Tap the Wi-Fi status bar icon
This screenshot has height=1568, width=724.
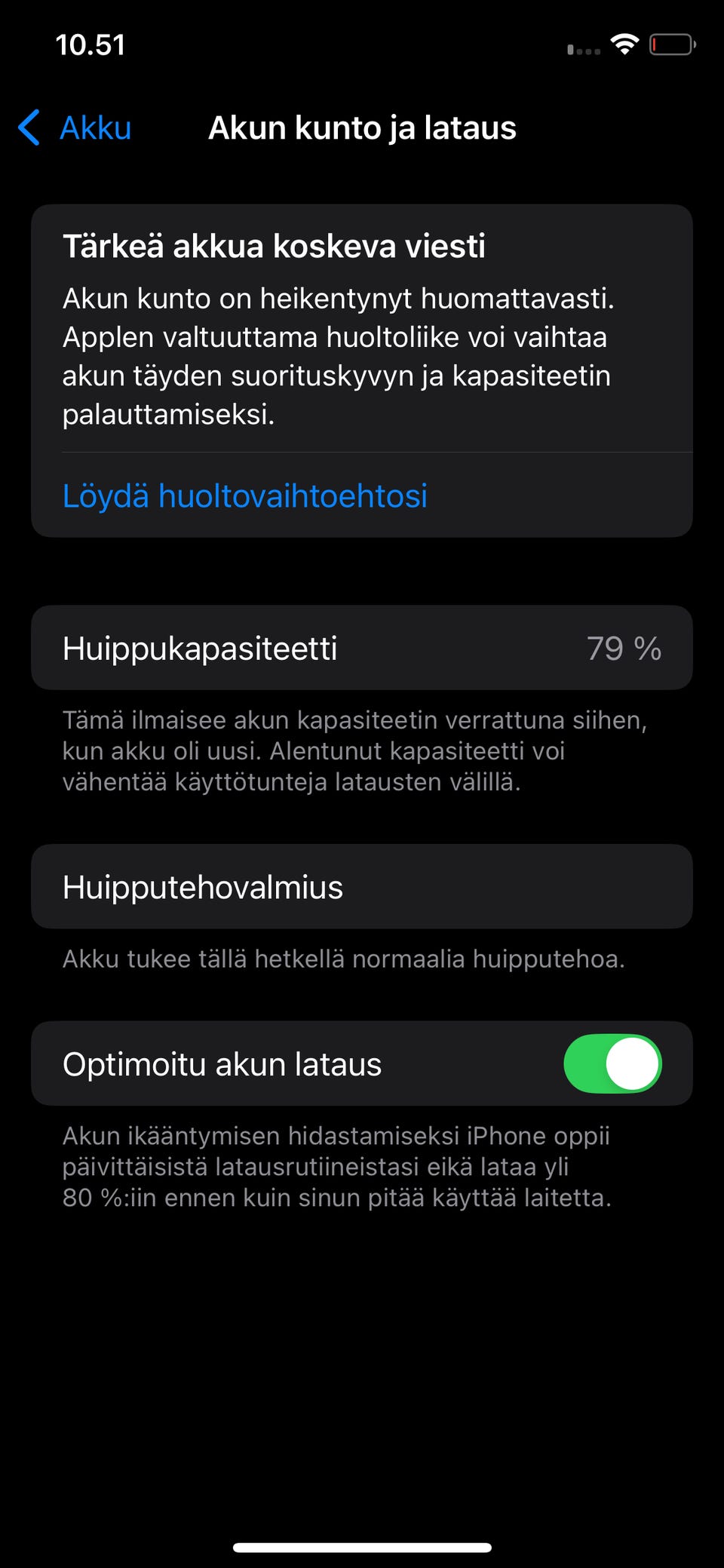(x=624, y=45)
